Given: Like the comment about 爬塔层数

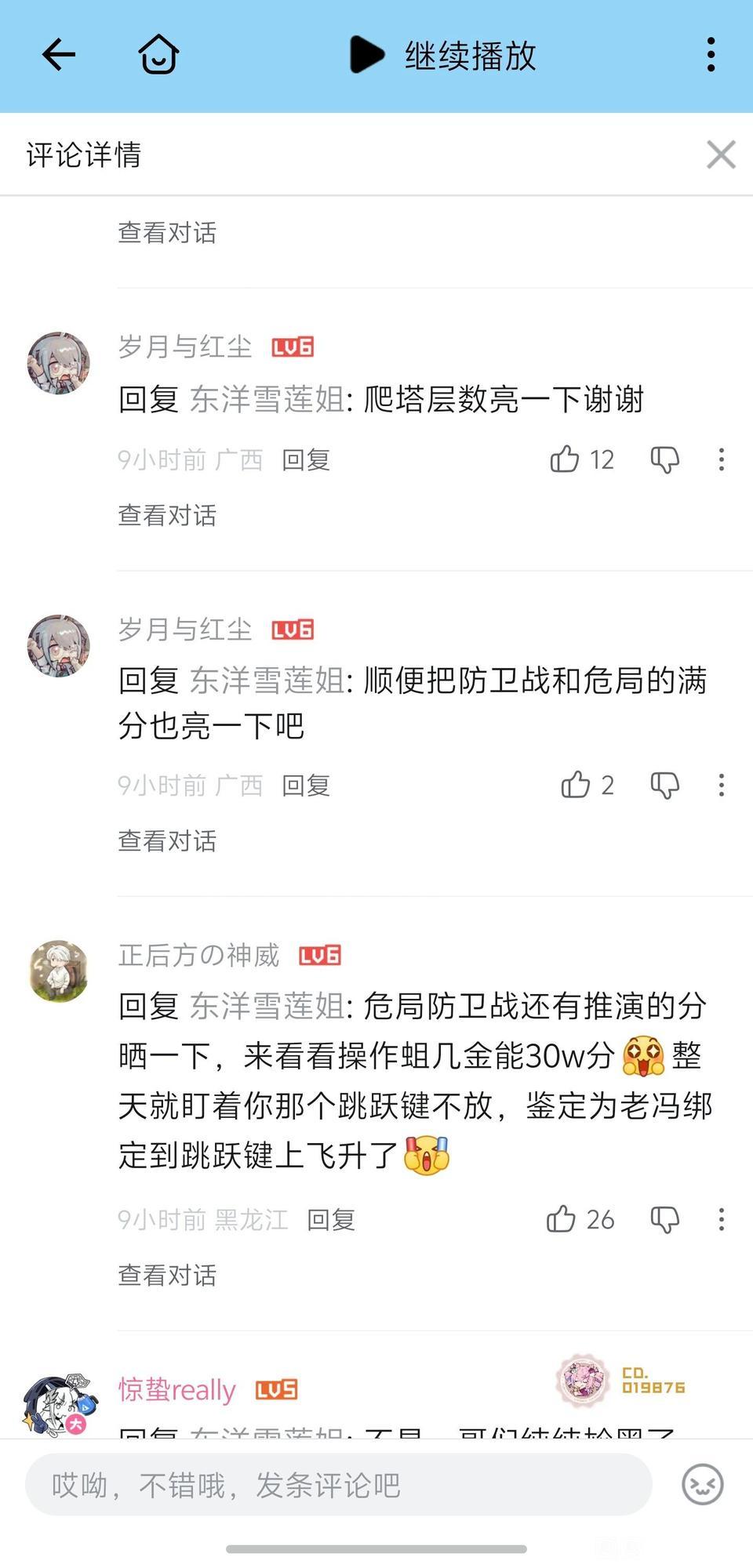Looking at the screenshot, I should [x=565, y=459].
